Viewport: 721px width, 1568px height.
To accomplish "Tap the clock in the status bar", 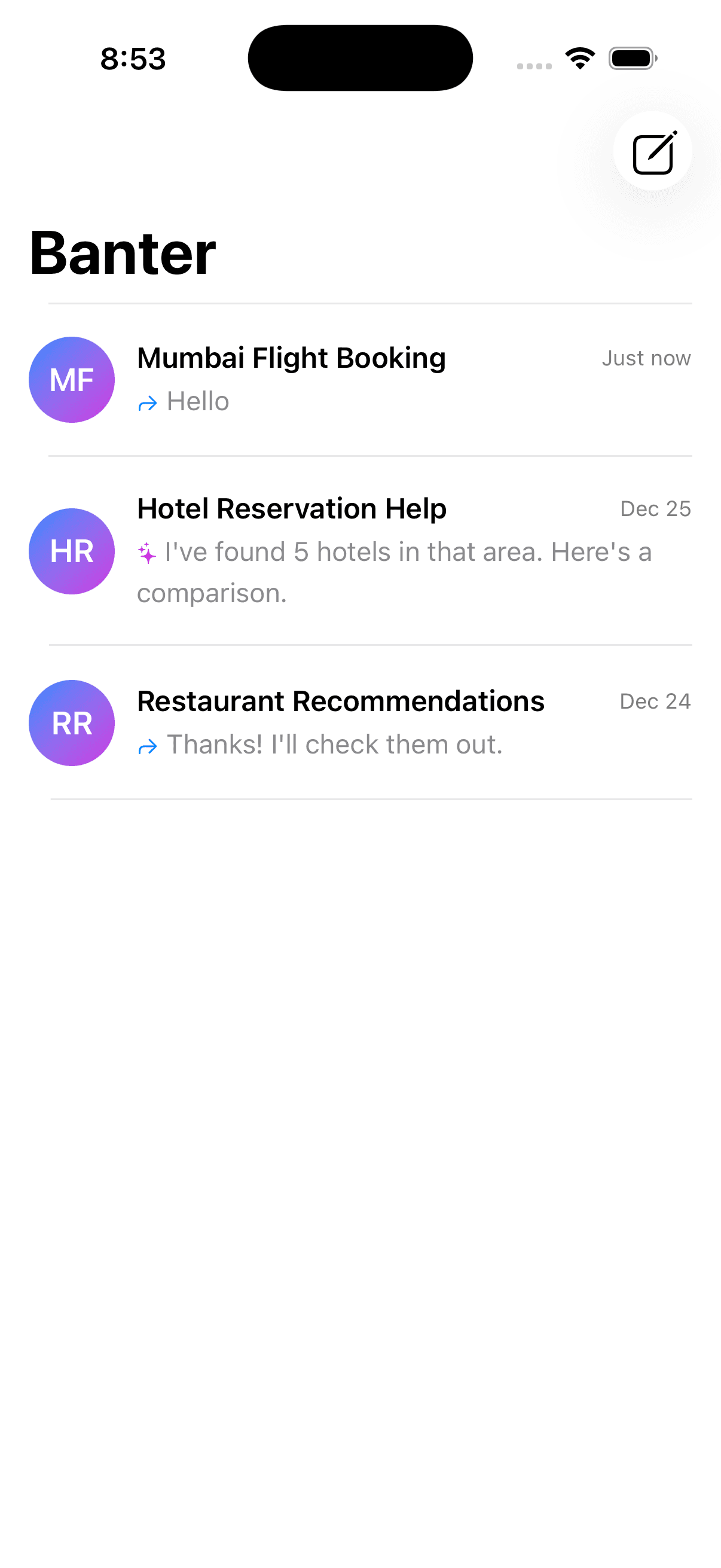I will tap(132, 59).
